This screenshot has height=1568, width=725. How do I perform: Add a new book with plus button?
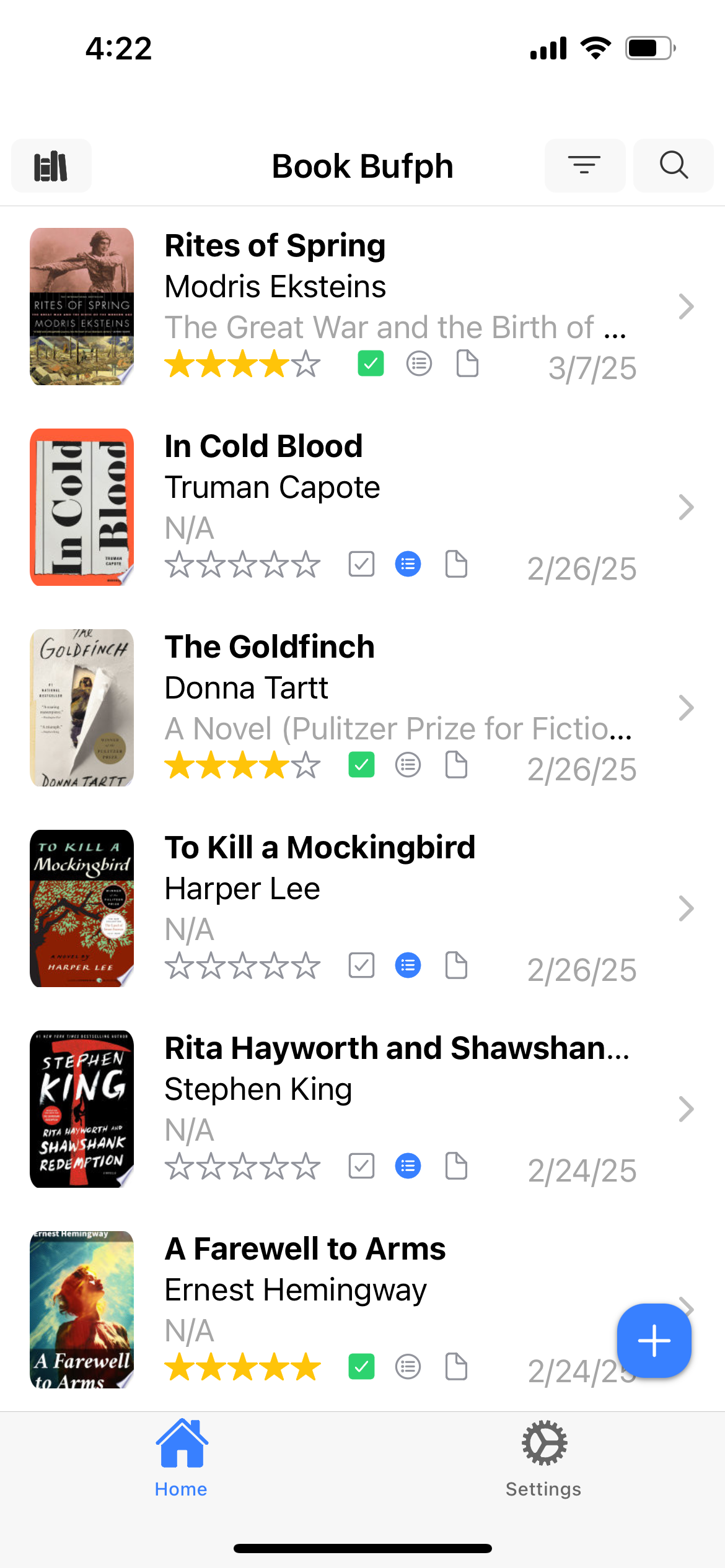tap(654, 1341)
